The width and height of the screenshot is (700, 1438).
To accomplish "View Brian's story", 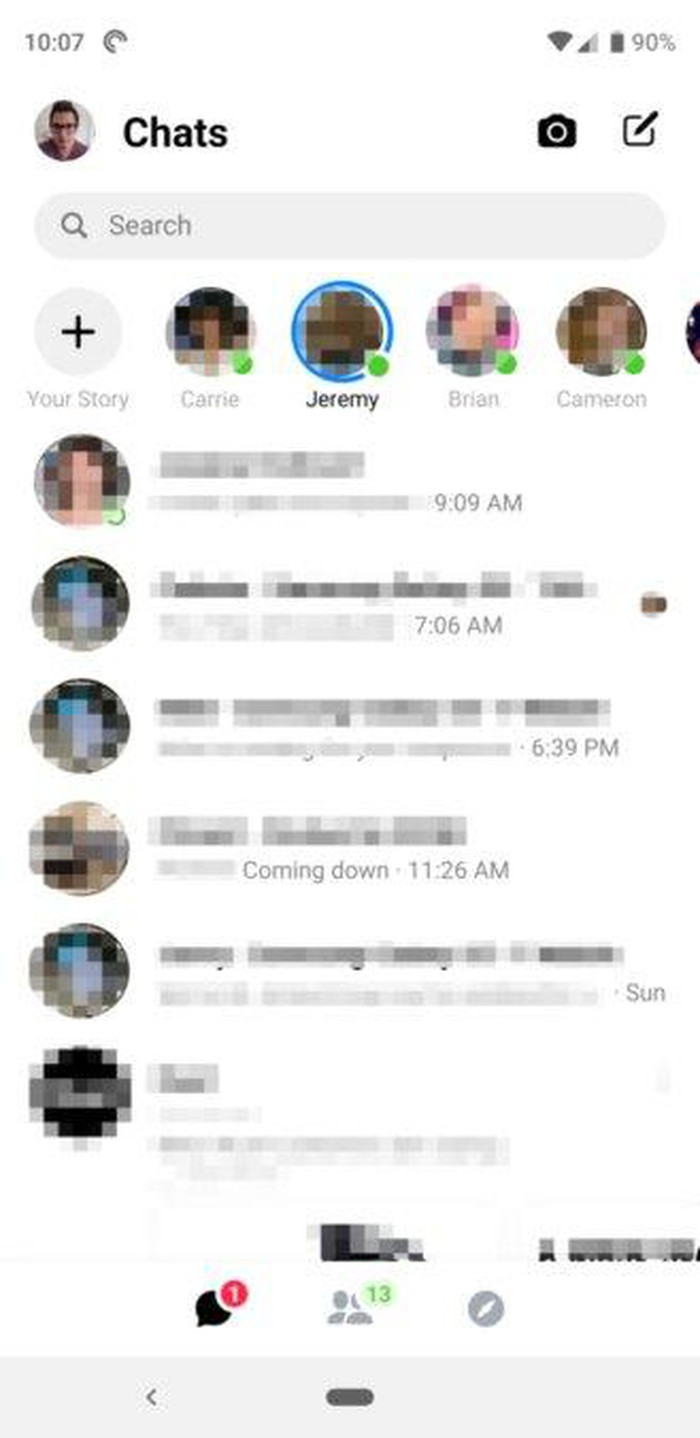I will pyautogui.click(x=472, y=333).
